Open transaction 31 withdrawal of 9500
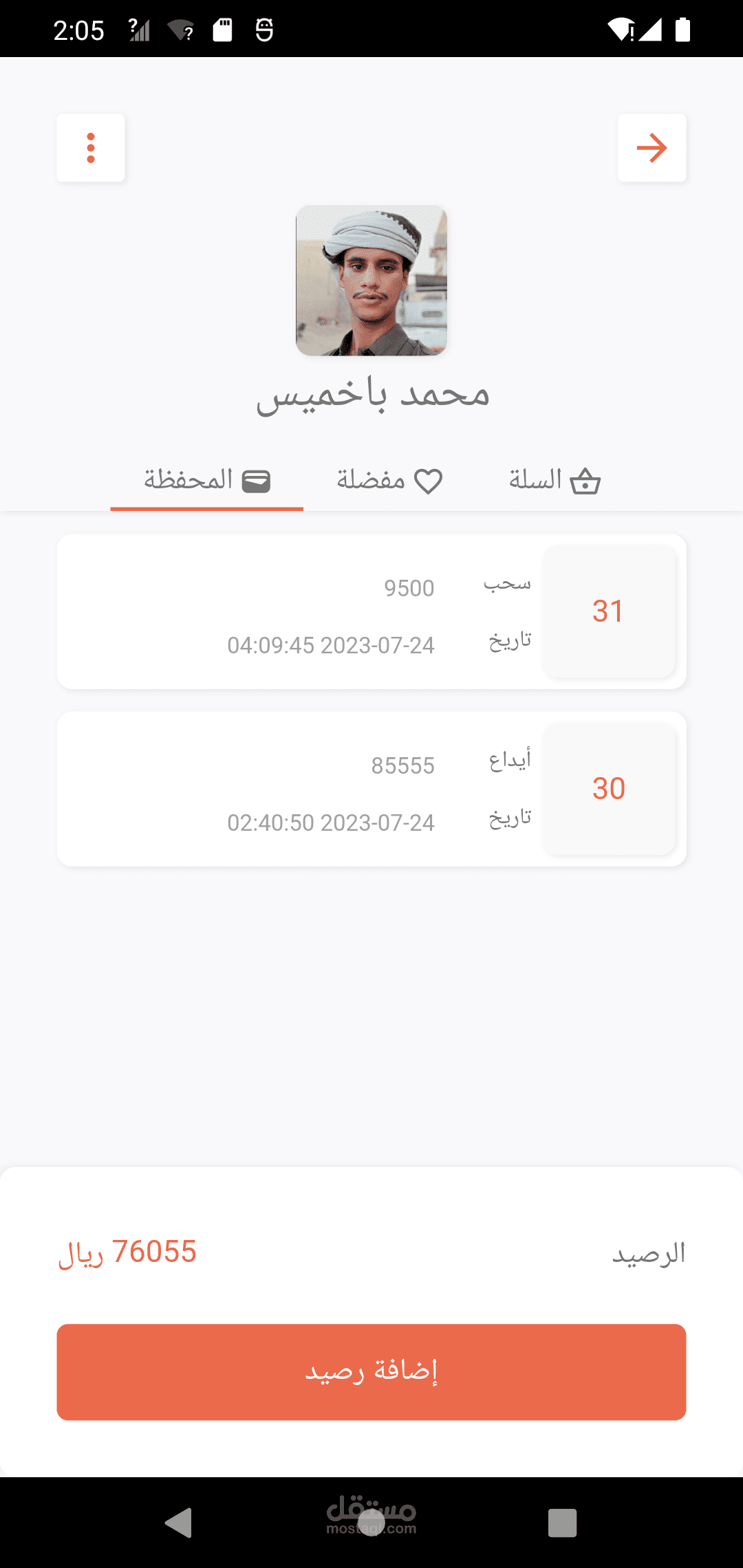The image size is (743, 1568). [371, 612]
